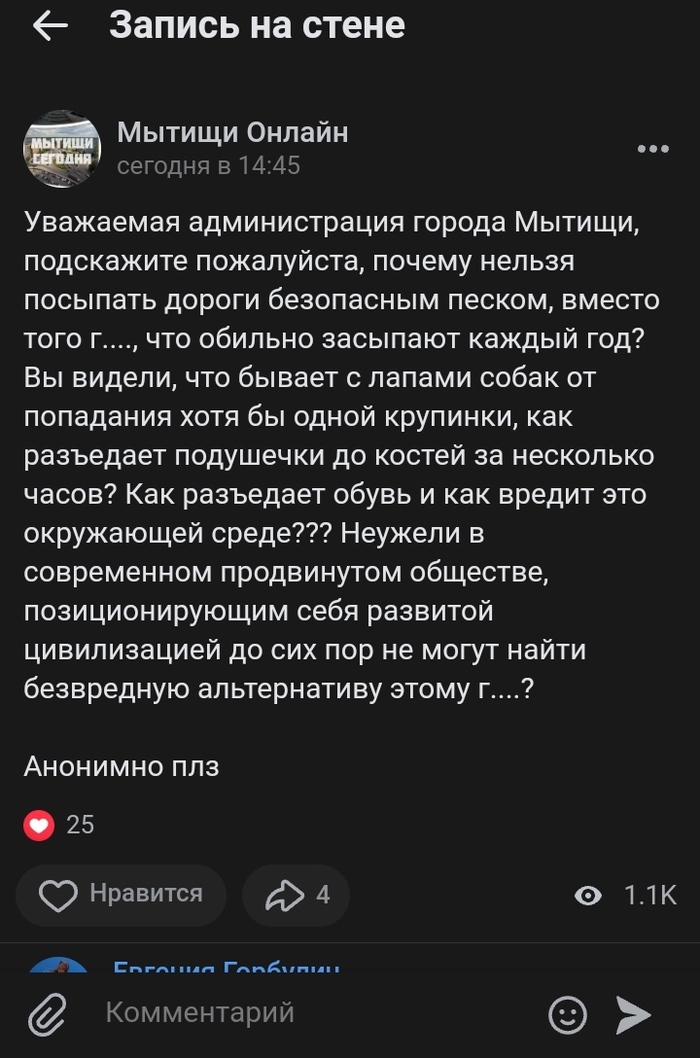This screenshot has width=700, height=1058.
Task: Open the Мытищи Онлайн community page
Action: [x=232, y=133]
